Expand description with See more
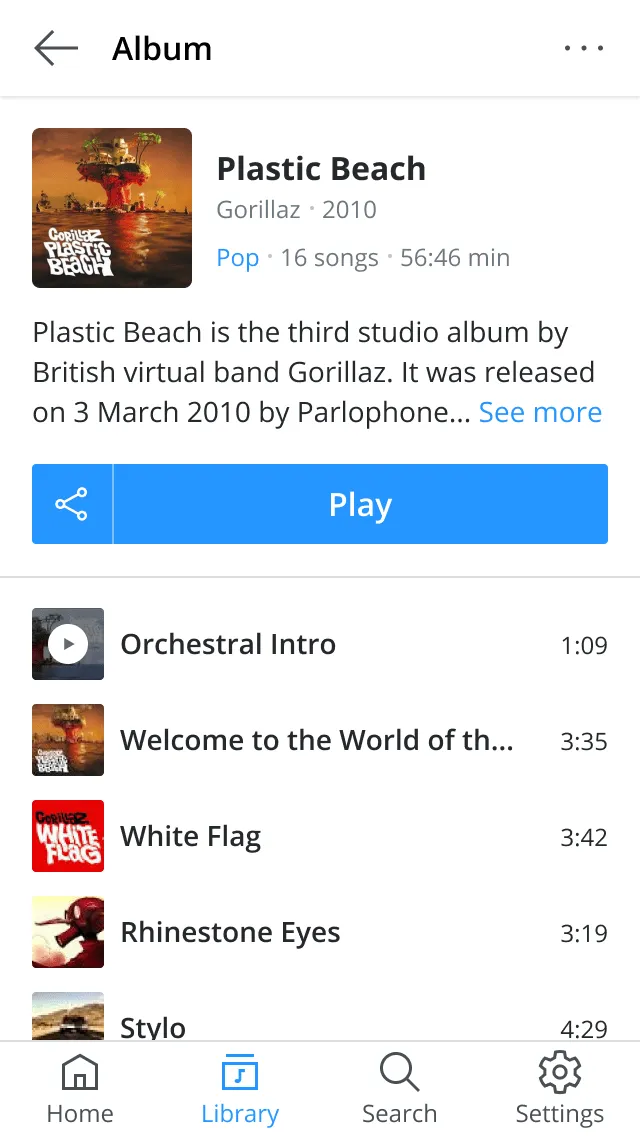This screenshot has width=640, height=1136. [x=540, y=412]
